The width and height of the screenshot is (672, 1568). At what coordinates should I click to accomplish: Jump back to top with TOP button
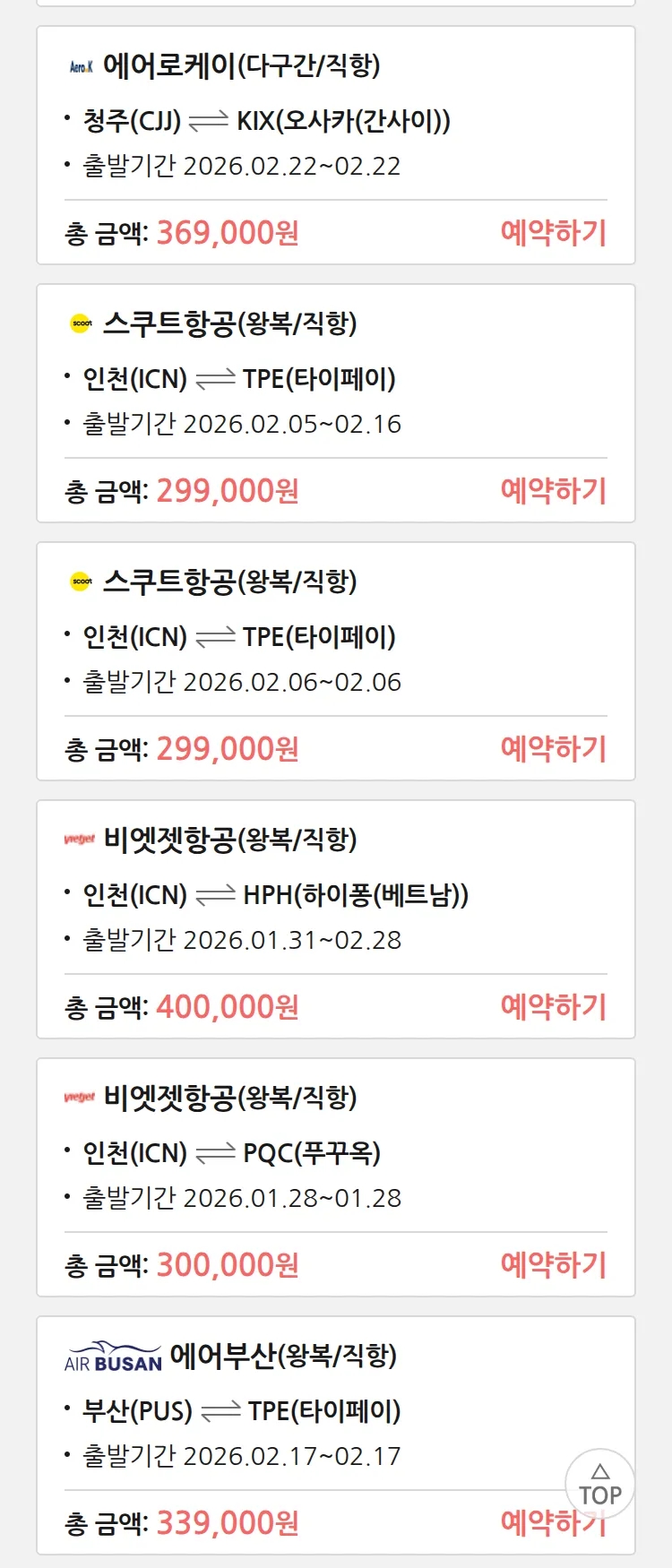(599, 1485)
